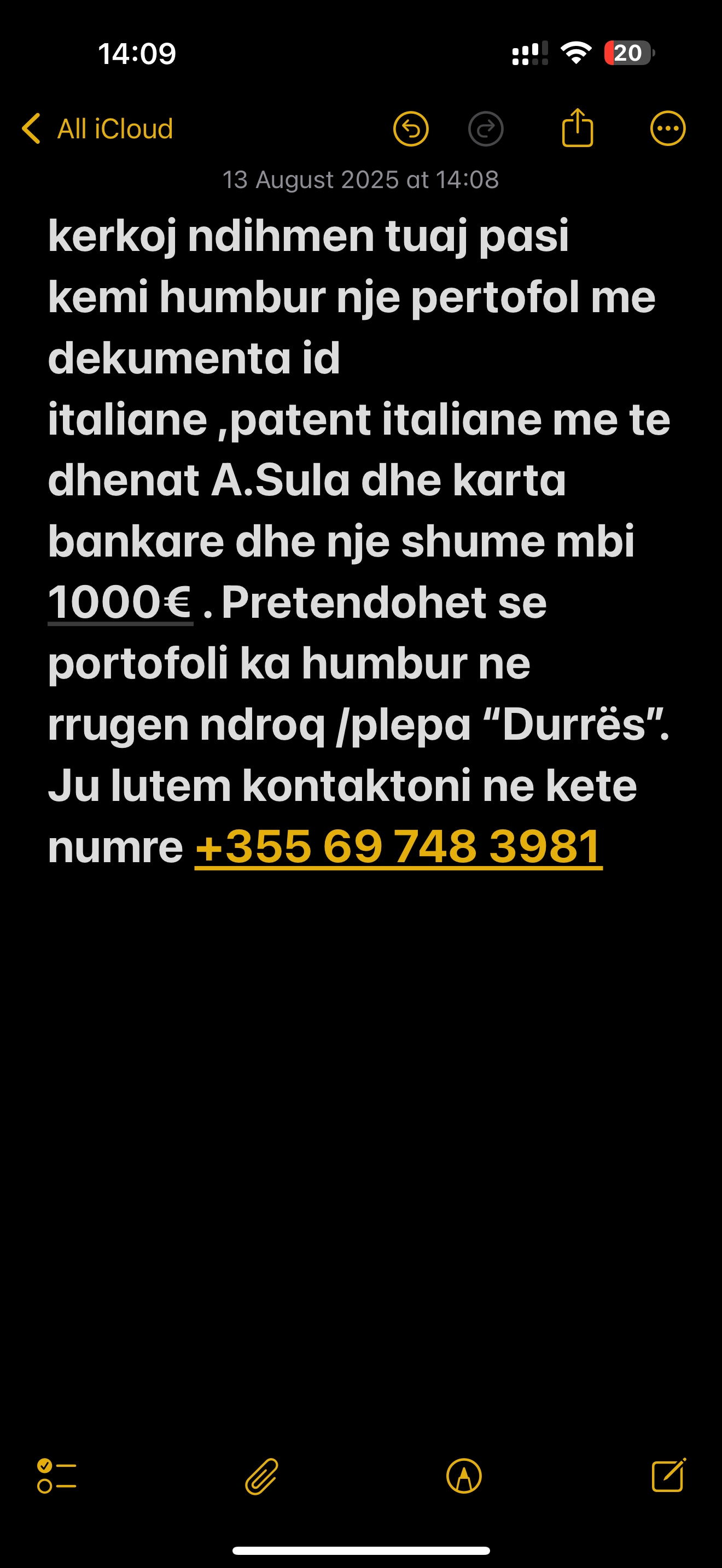Open the more options menu
Screen dimensions: 722x1568
tap(668, 128)
